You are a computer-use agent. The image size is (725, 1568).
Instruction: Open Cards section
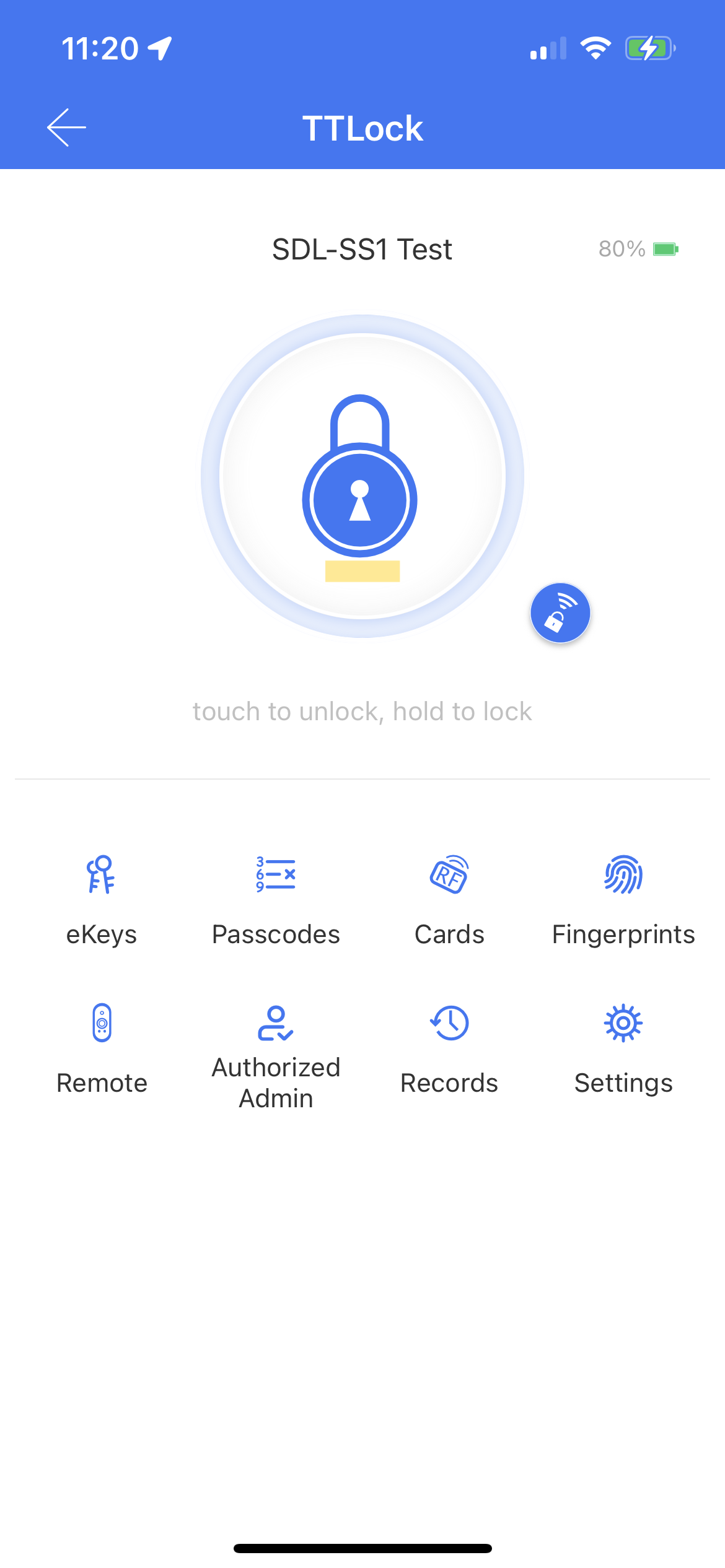pyautogui.click(x=449, y=899)
